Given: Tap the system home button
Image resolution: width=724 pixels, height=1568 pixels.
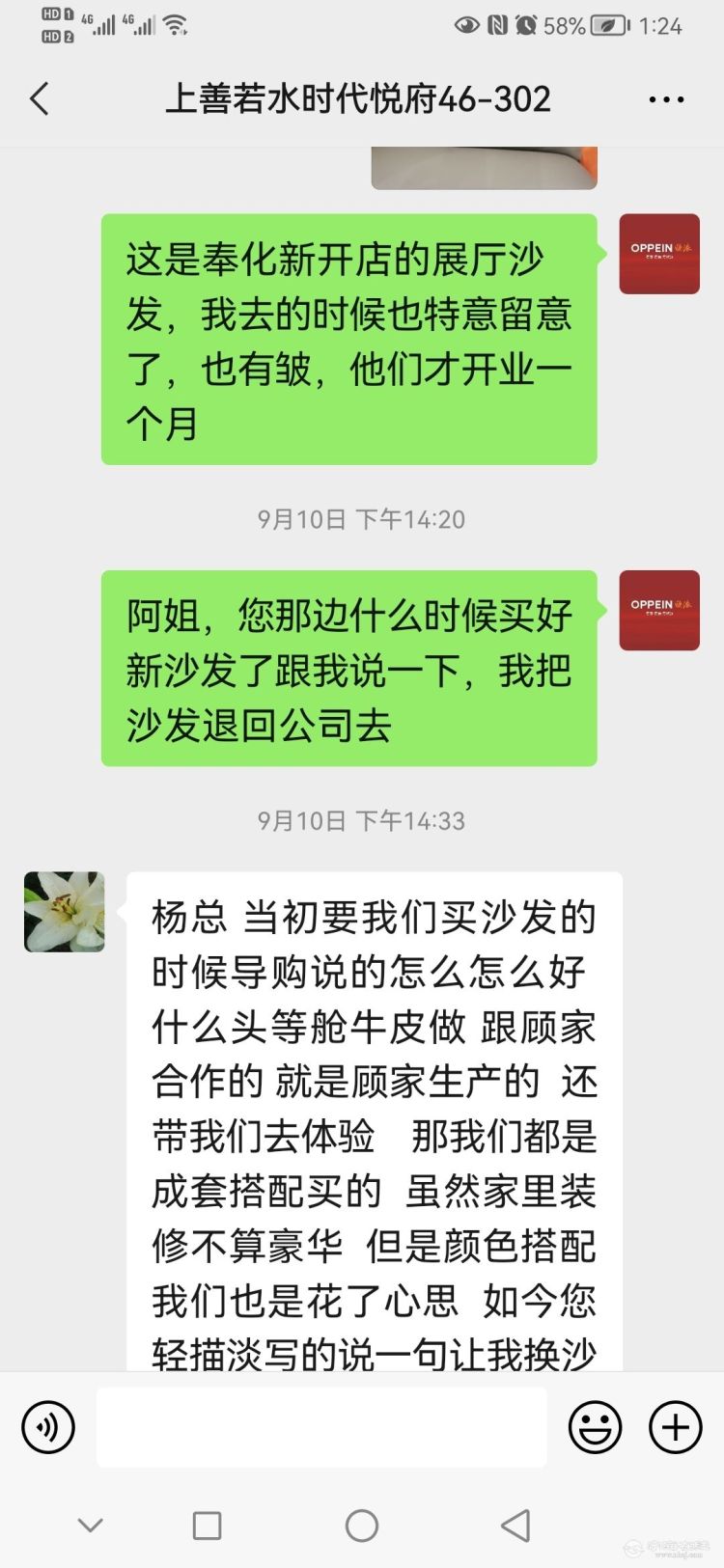Looking at the screenshot, I should pos(362,1526).
